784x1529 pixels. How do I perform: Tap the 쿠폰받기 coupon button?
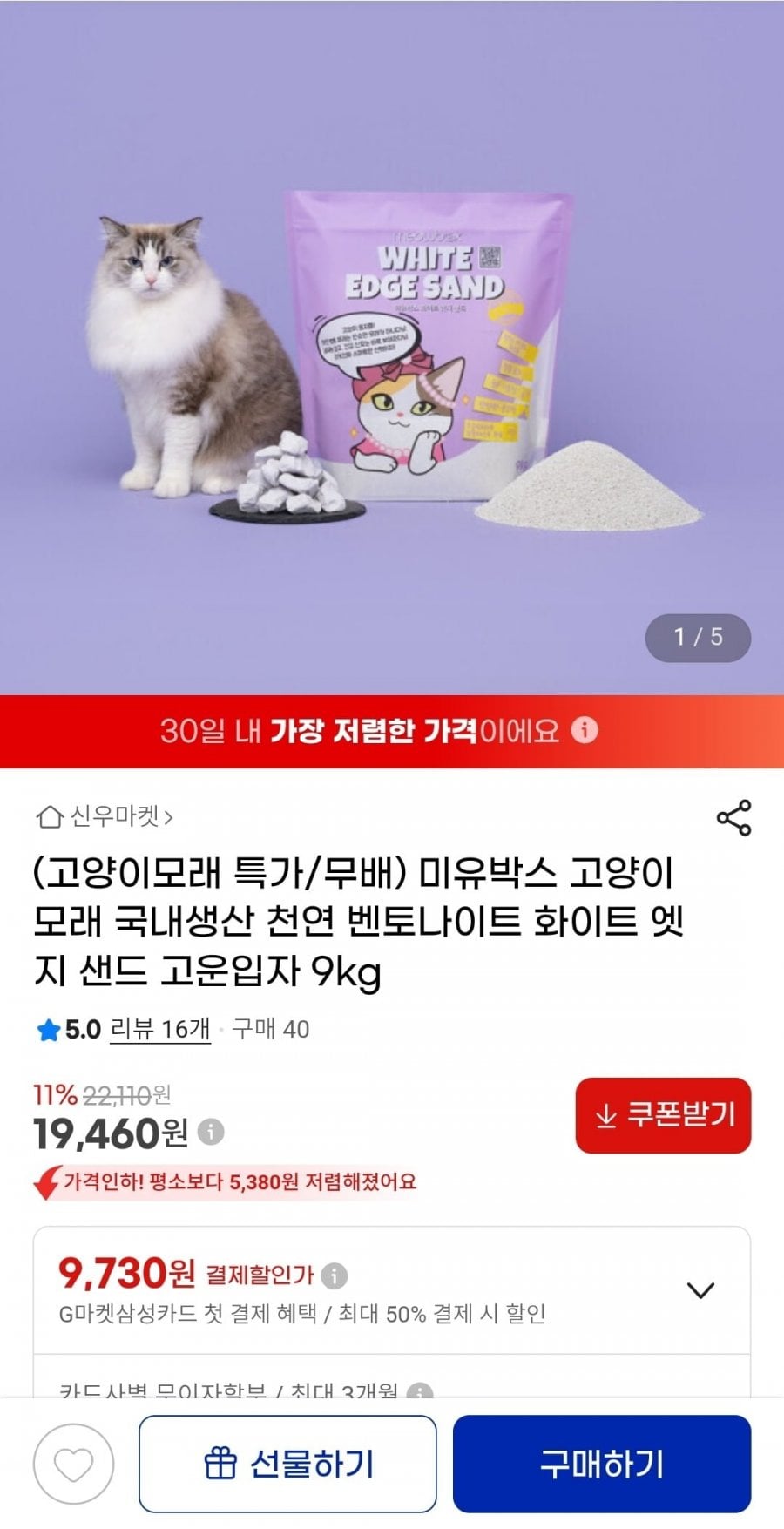(x=663, y=1115)
